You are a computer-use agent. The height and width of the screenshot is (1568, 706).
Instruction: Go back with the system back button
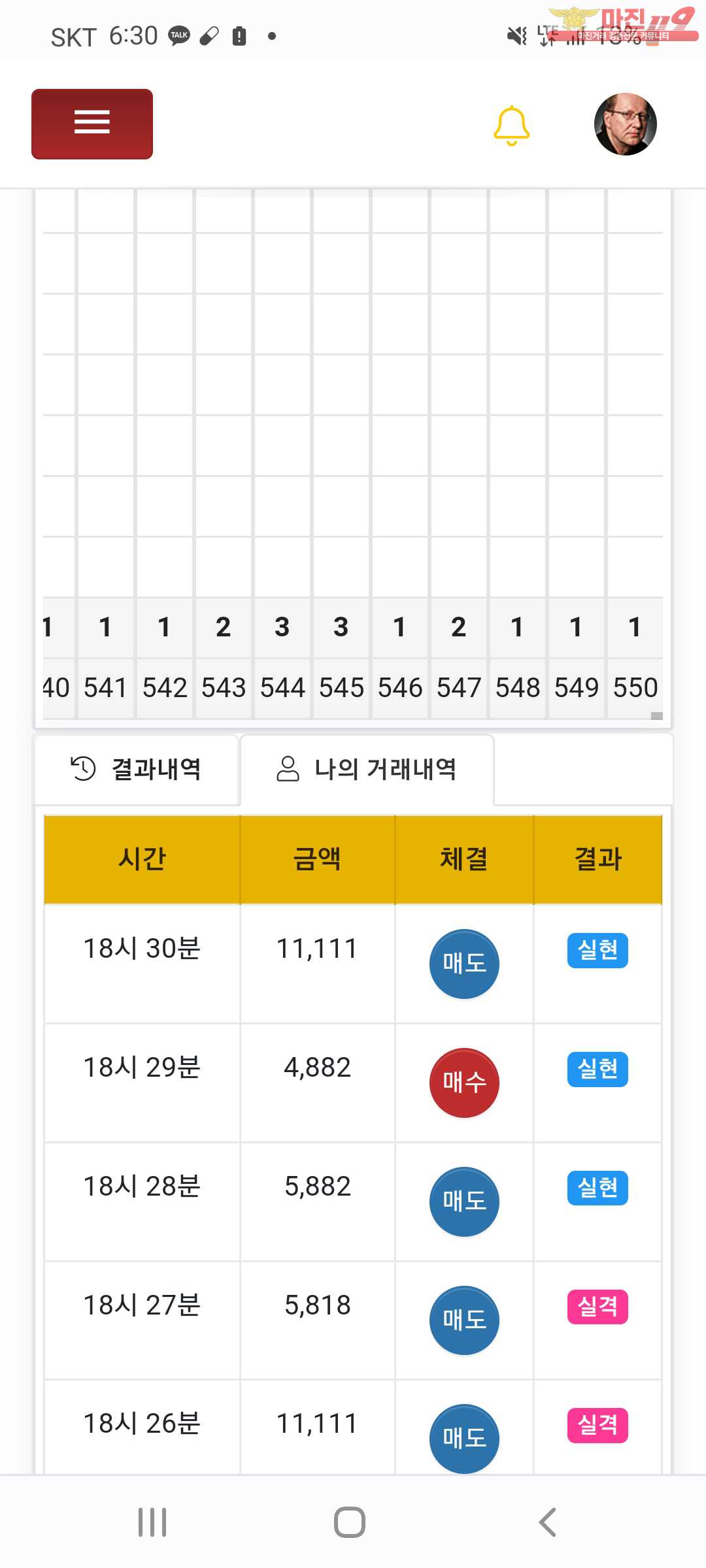pyautogui.click(x=548, y=1522)
